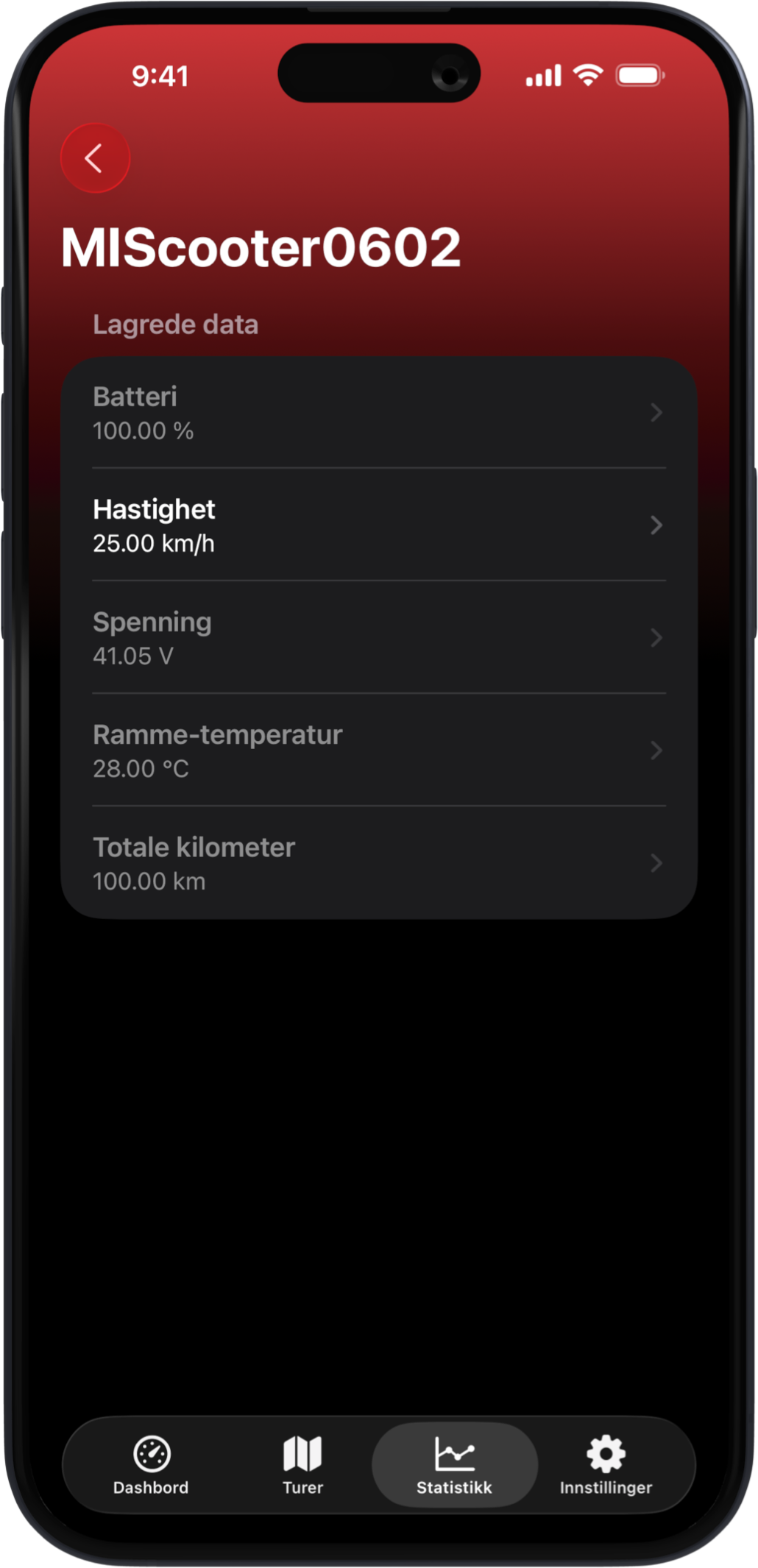Screen dimensions: 758x1568
Task: Open the Innstillinger tab
Action: [x=606, y=1464]
